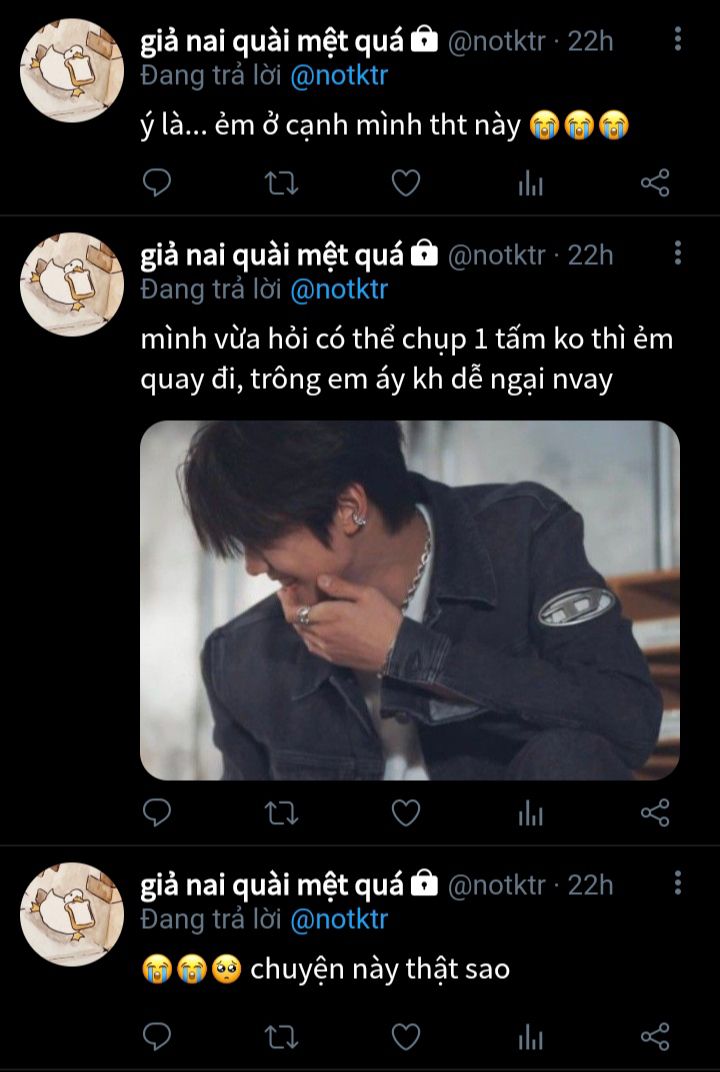Open overflow menu on "mình vừa hỏi" tweet
720x1072 pixels.
coord(678,254)
